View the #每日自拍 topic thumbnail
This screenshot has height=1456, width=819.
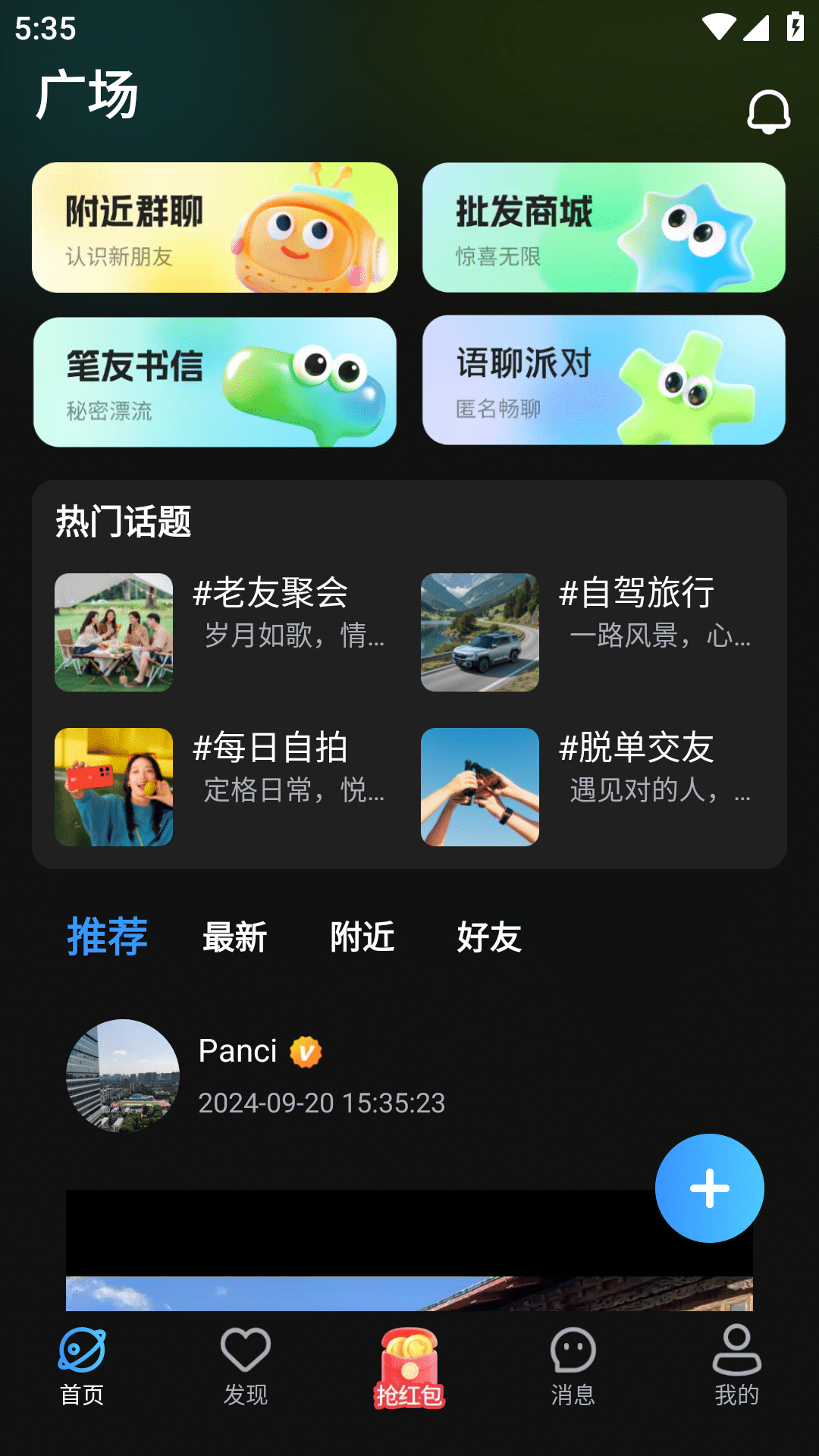click(113, 787)
